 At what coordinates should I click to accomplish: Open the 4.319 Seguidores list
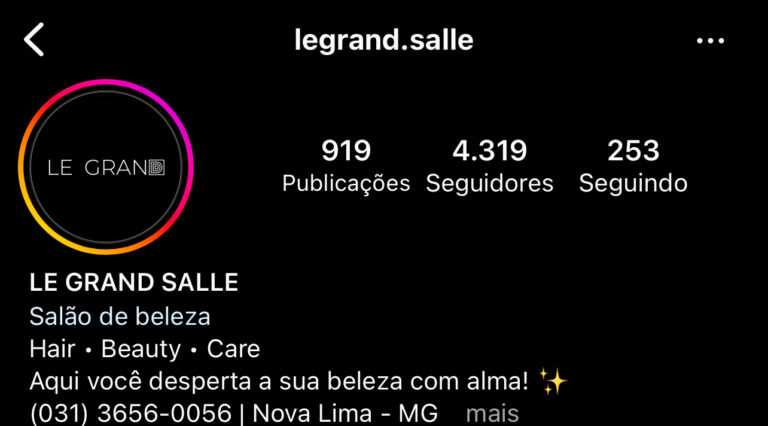point(489,166)
